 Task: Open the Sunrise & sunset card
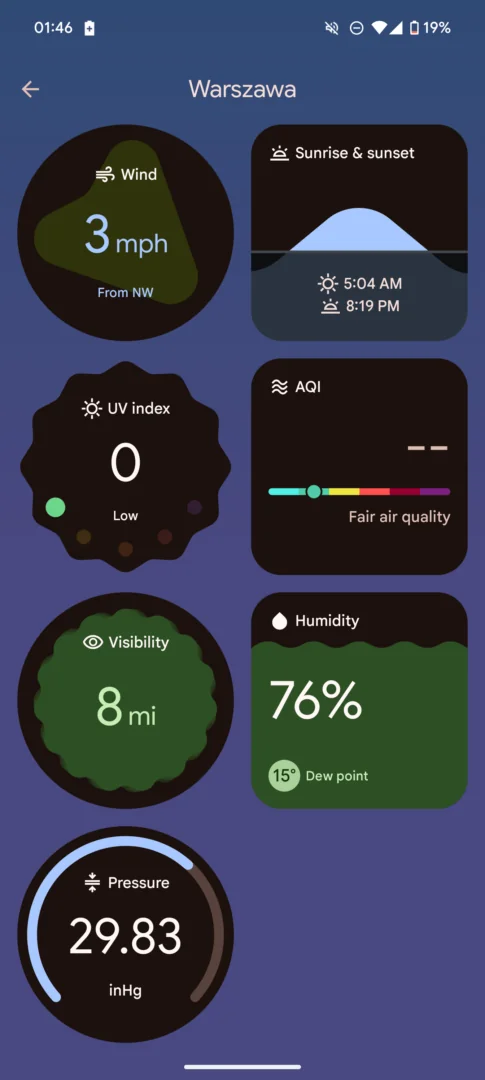[x=359, y=232]
